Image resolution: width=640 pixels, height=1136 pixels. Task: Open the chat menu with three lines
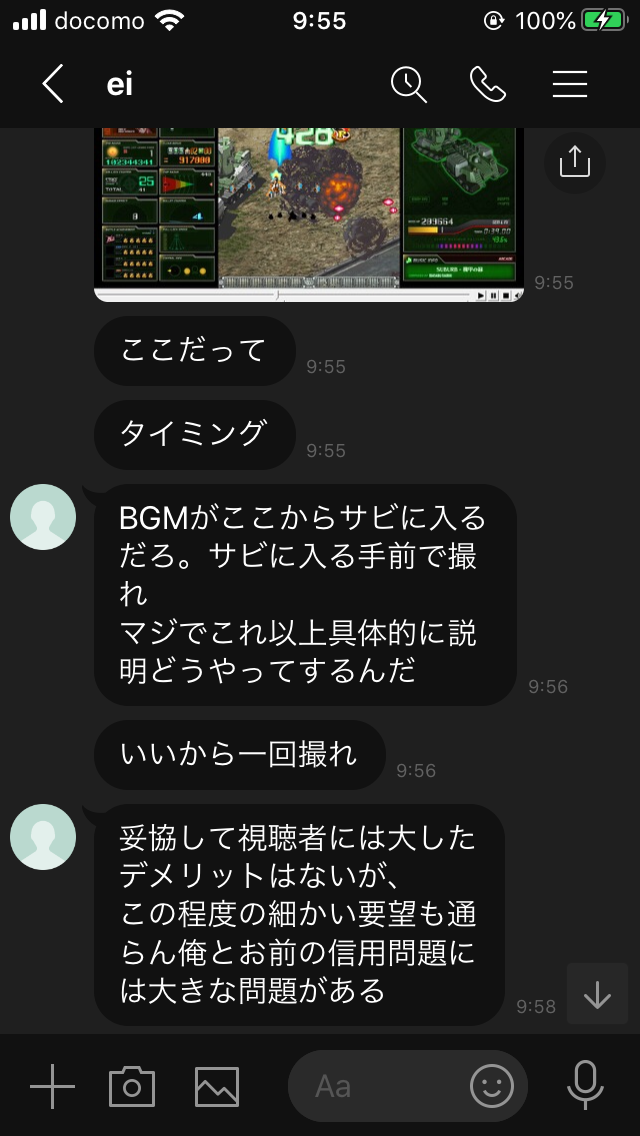point(570,85)
